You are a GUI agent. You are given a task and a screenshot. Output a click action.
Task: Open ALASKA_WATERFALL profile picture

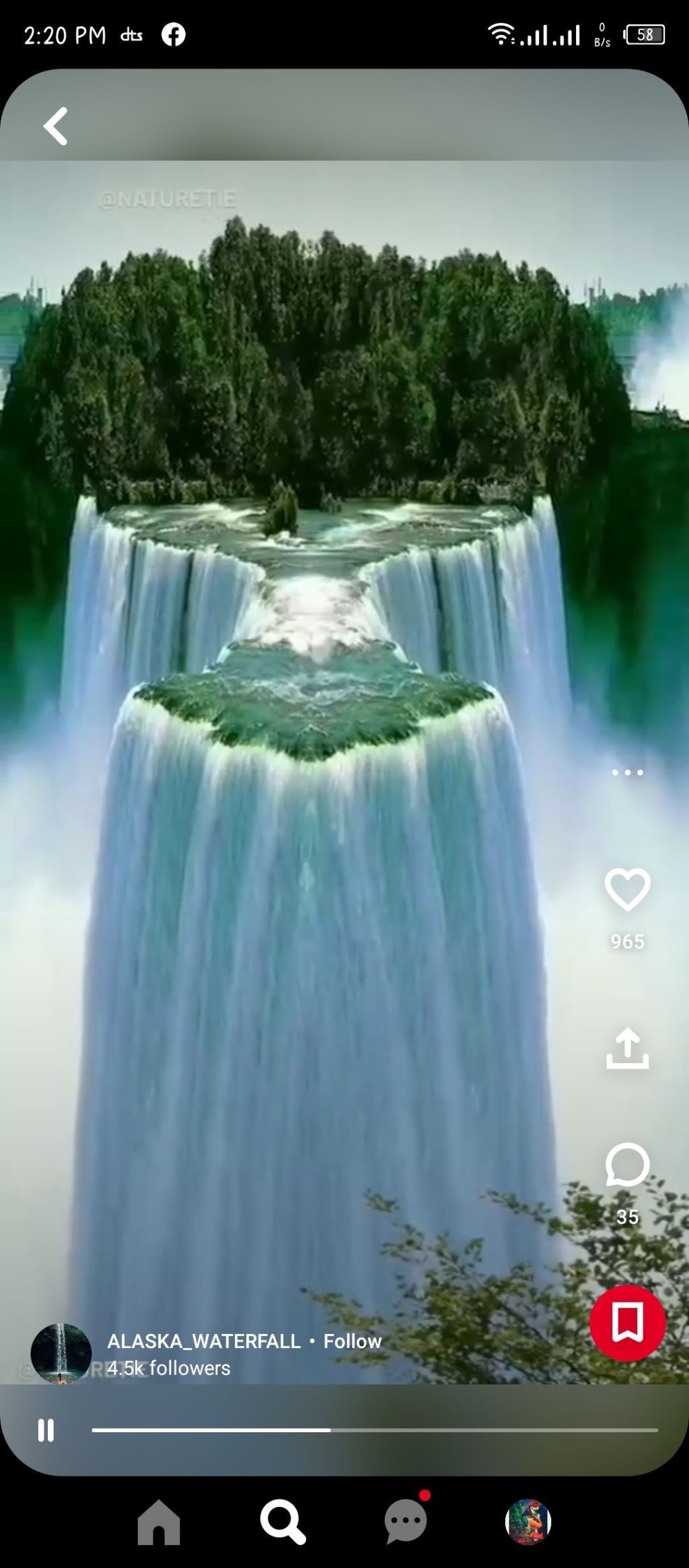[x=61, y=1353]
